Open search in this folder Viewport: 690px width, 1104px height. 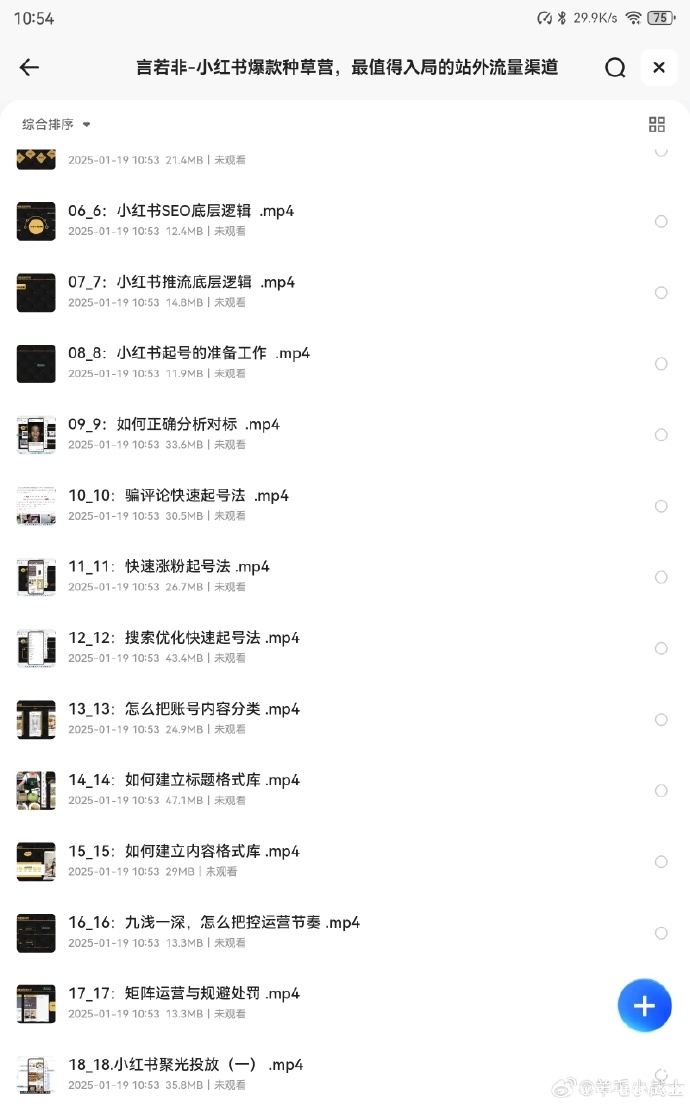pyautogui.click(x=615, y=67)
